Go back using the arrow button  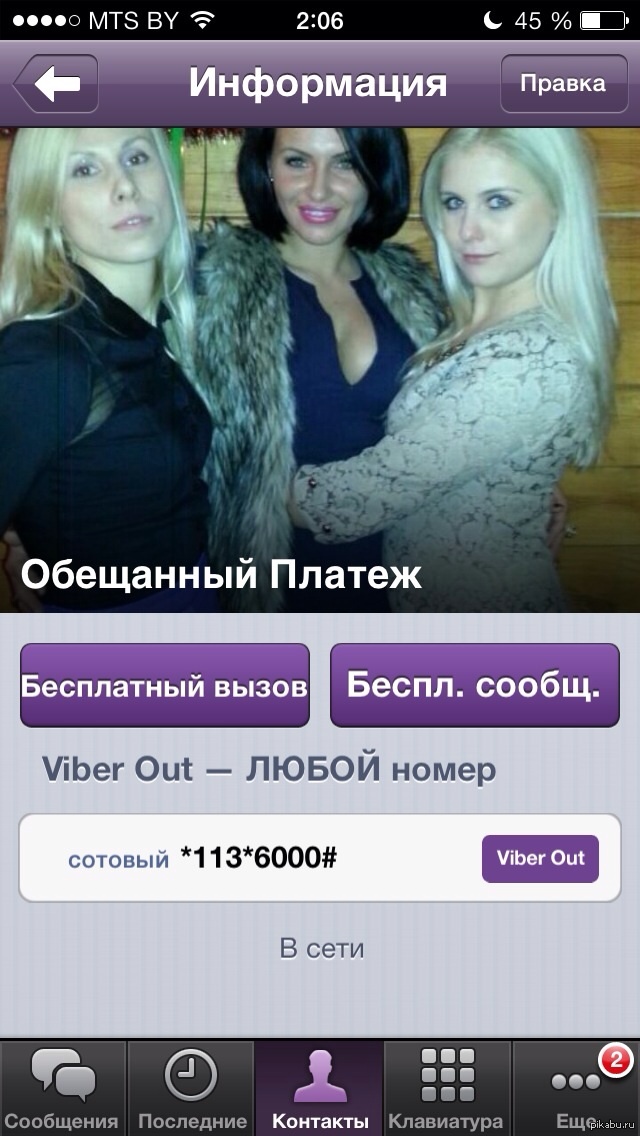[x=56, y=84]
